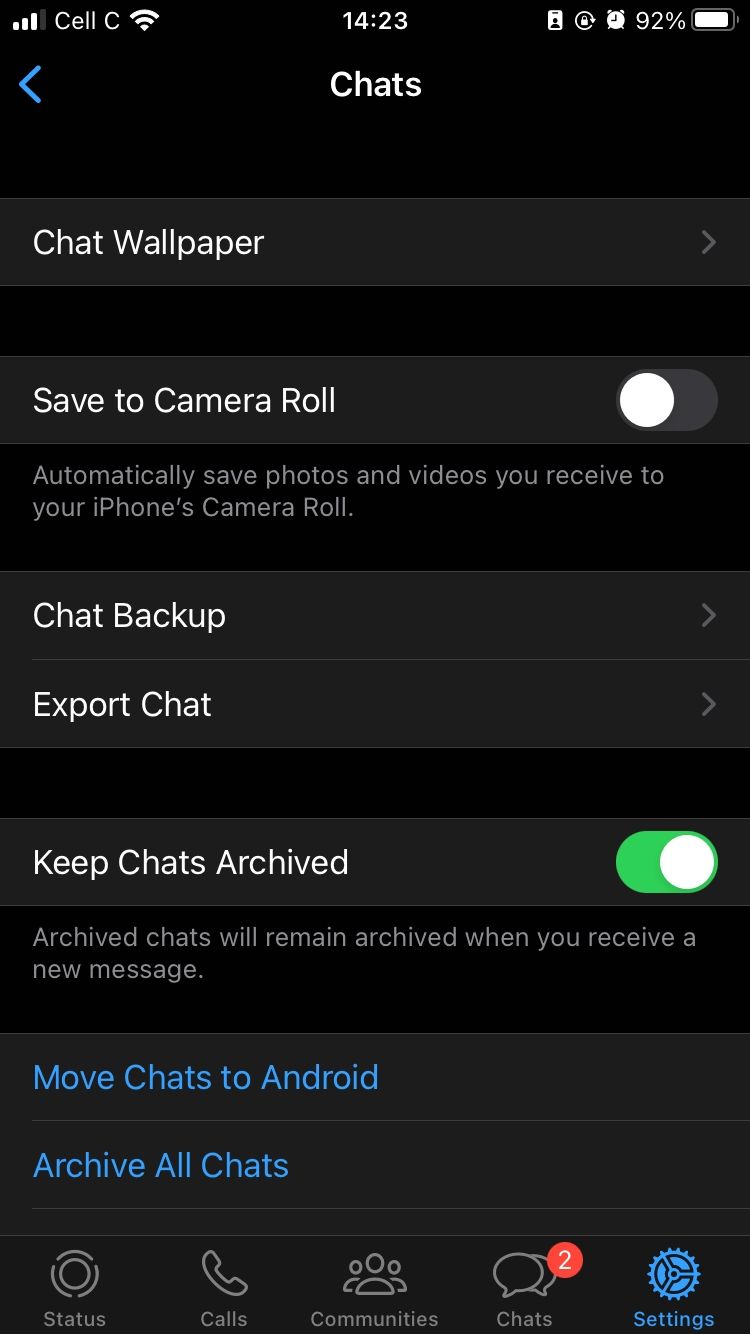
Task: Select the Settings tab
Action: click(x=674, y=1288)
